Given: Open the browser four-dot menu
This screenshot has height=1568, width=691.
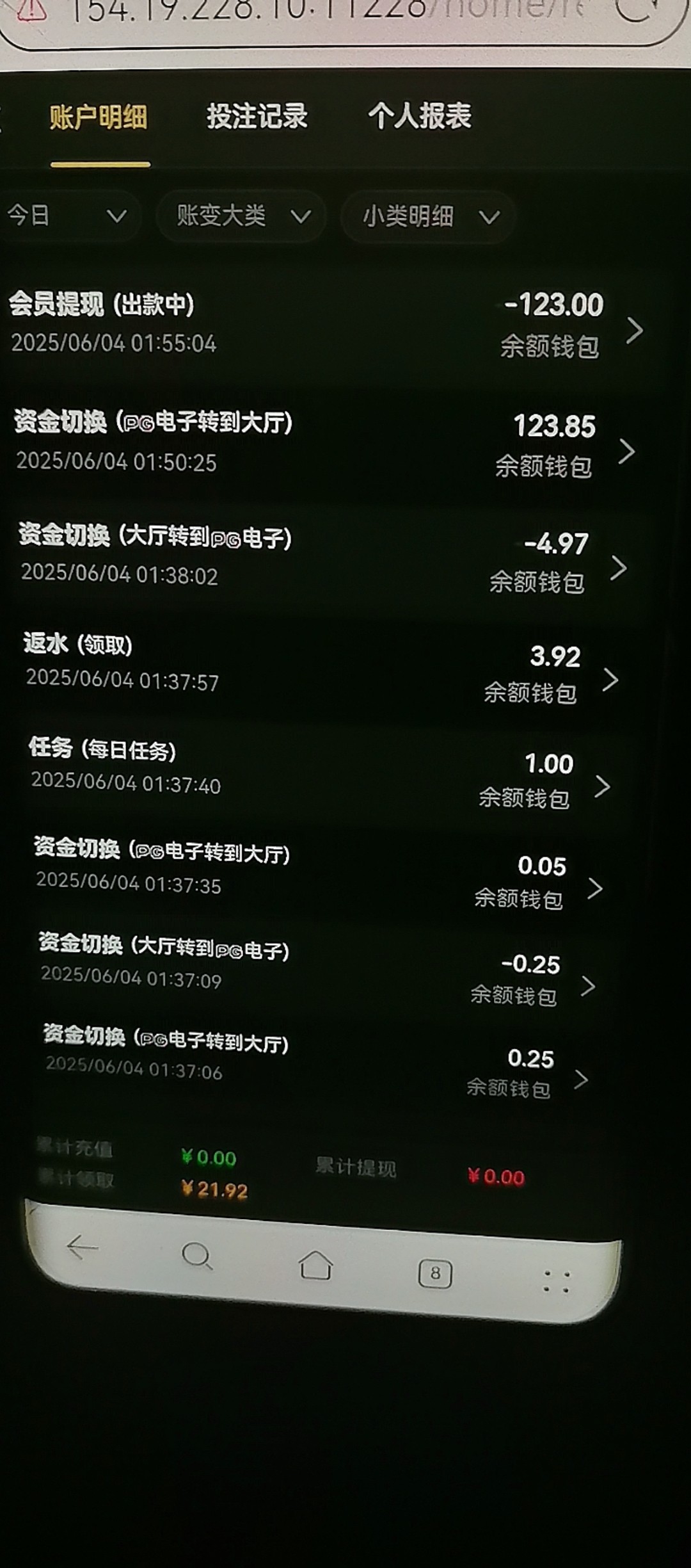Looking at the screenshot, I should 556,1281.
